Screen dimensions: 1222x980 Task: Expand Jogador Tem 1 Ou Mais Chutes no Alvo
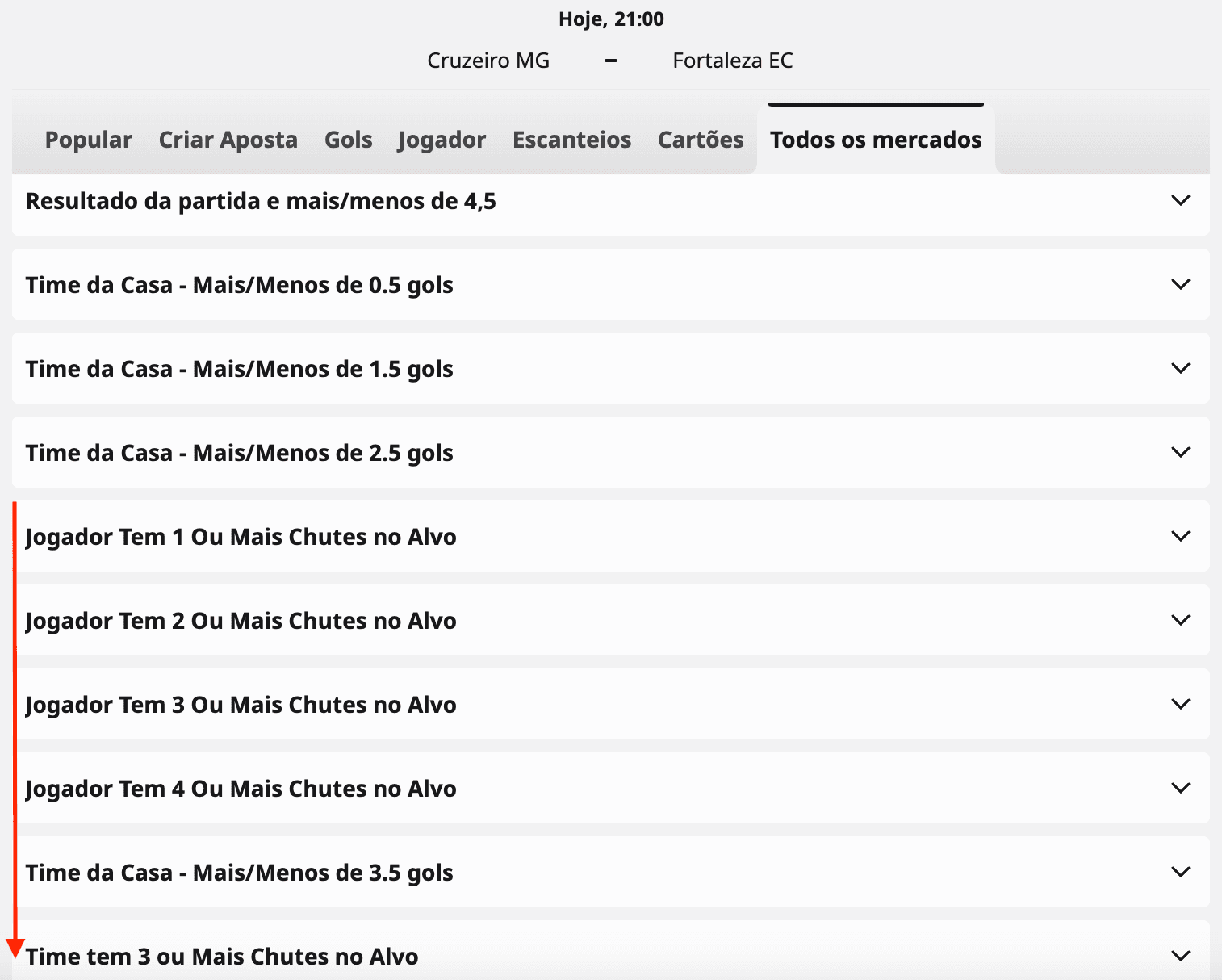pyautogui.click(x=611, y=536)
